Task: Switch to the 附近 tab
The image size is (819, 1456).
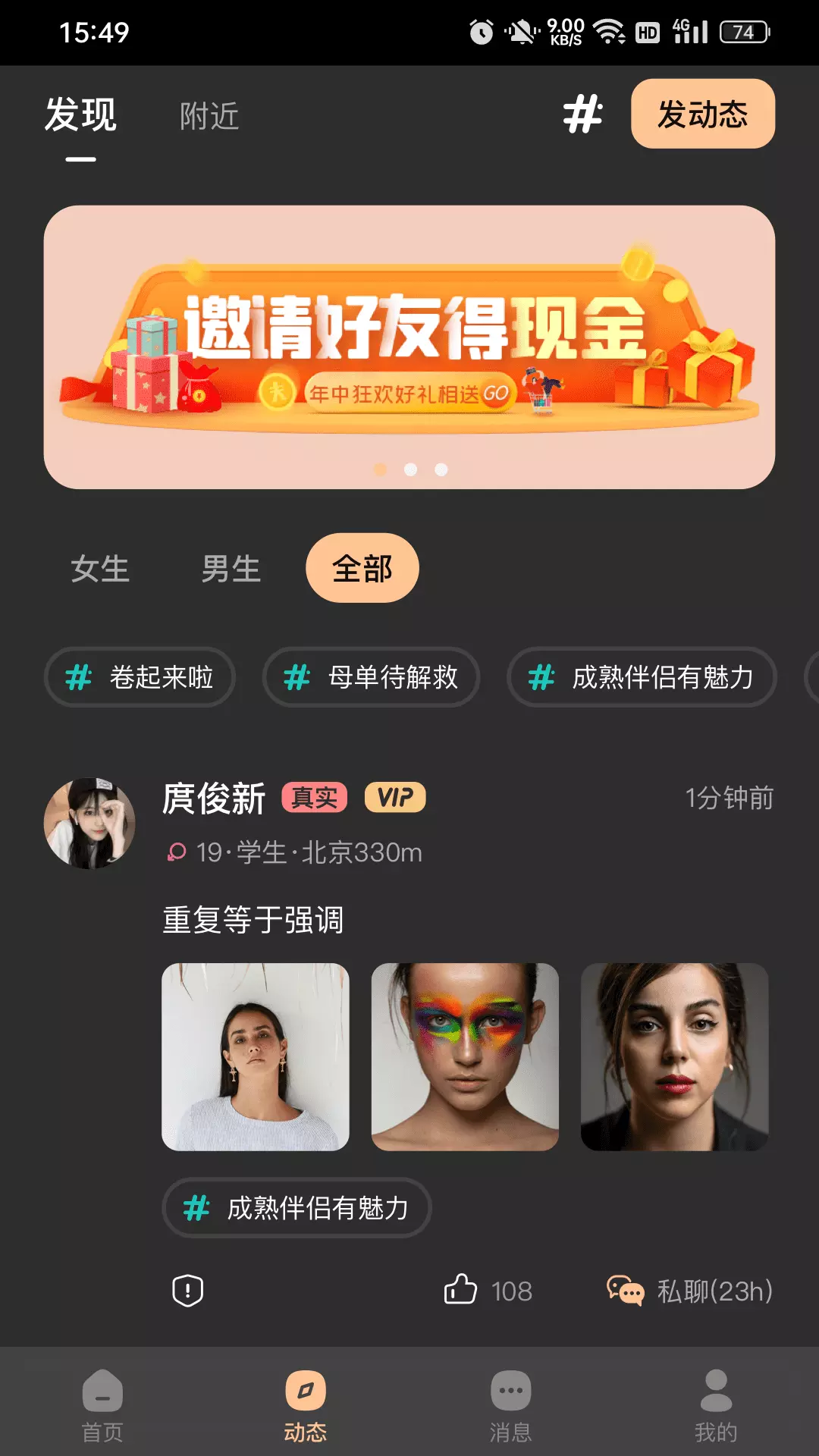Action: pos(209,116)
